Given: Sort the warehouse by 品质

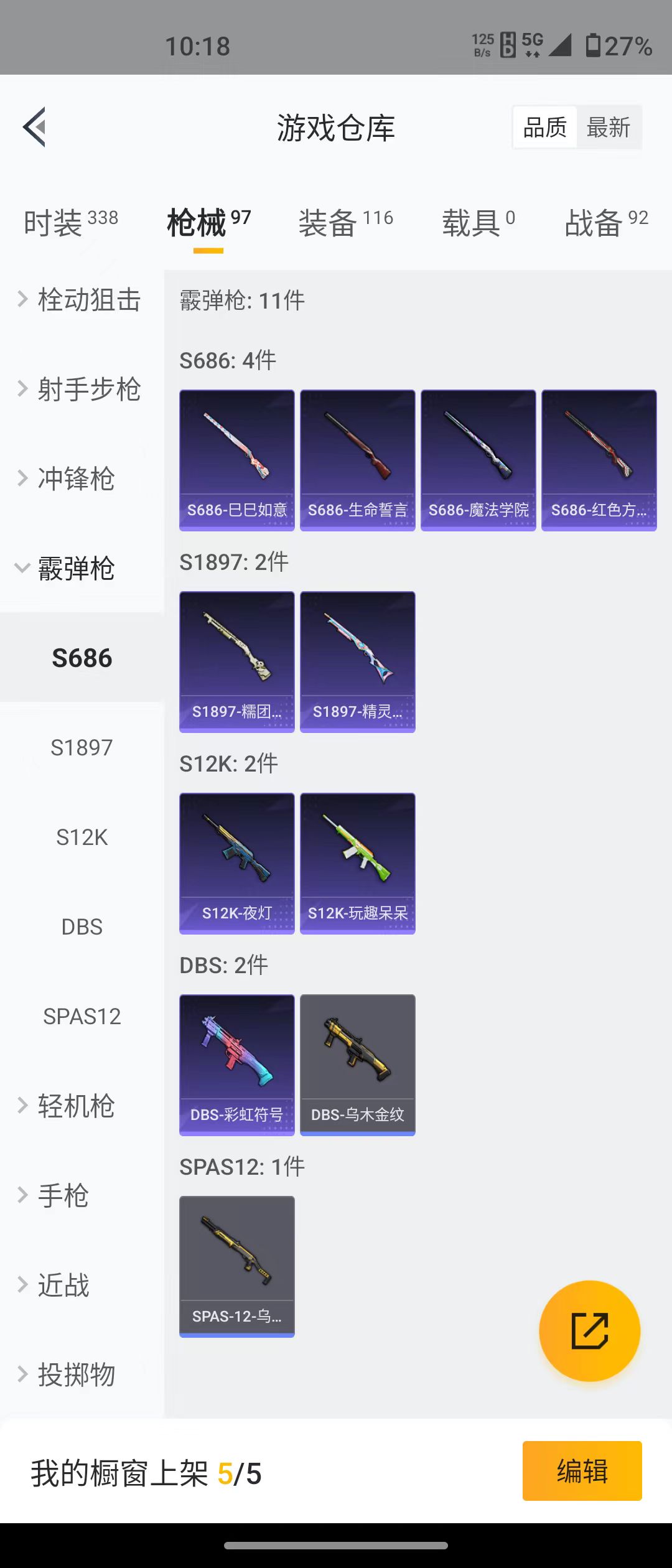Looking at the screenshot, I should 545,128.
